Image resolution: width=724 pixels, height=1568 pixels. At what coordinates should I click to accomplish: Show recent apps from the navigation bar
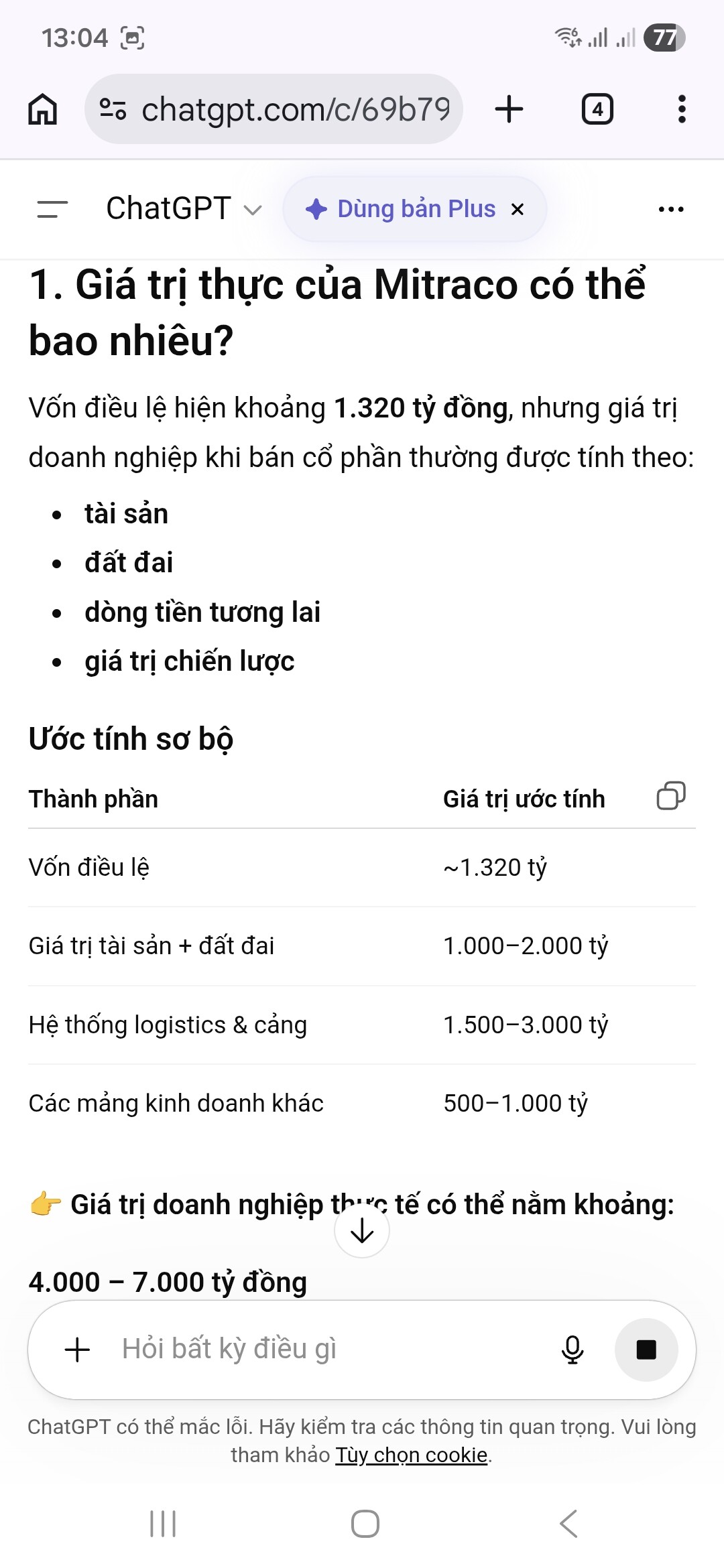coord(163,1524)
